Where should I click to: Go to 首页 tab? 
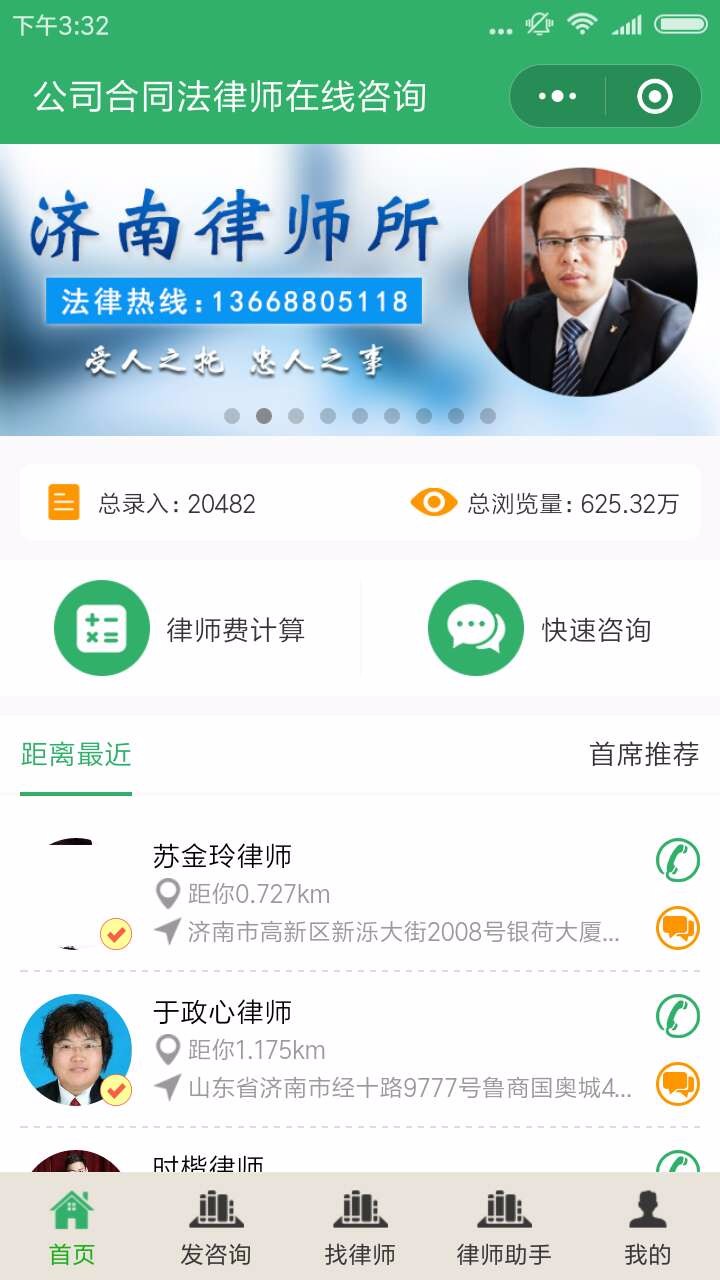72,1227
